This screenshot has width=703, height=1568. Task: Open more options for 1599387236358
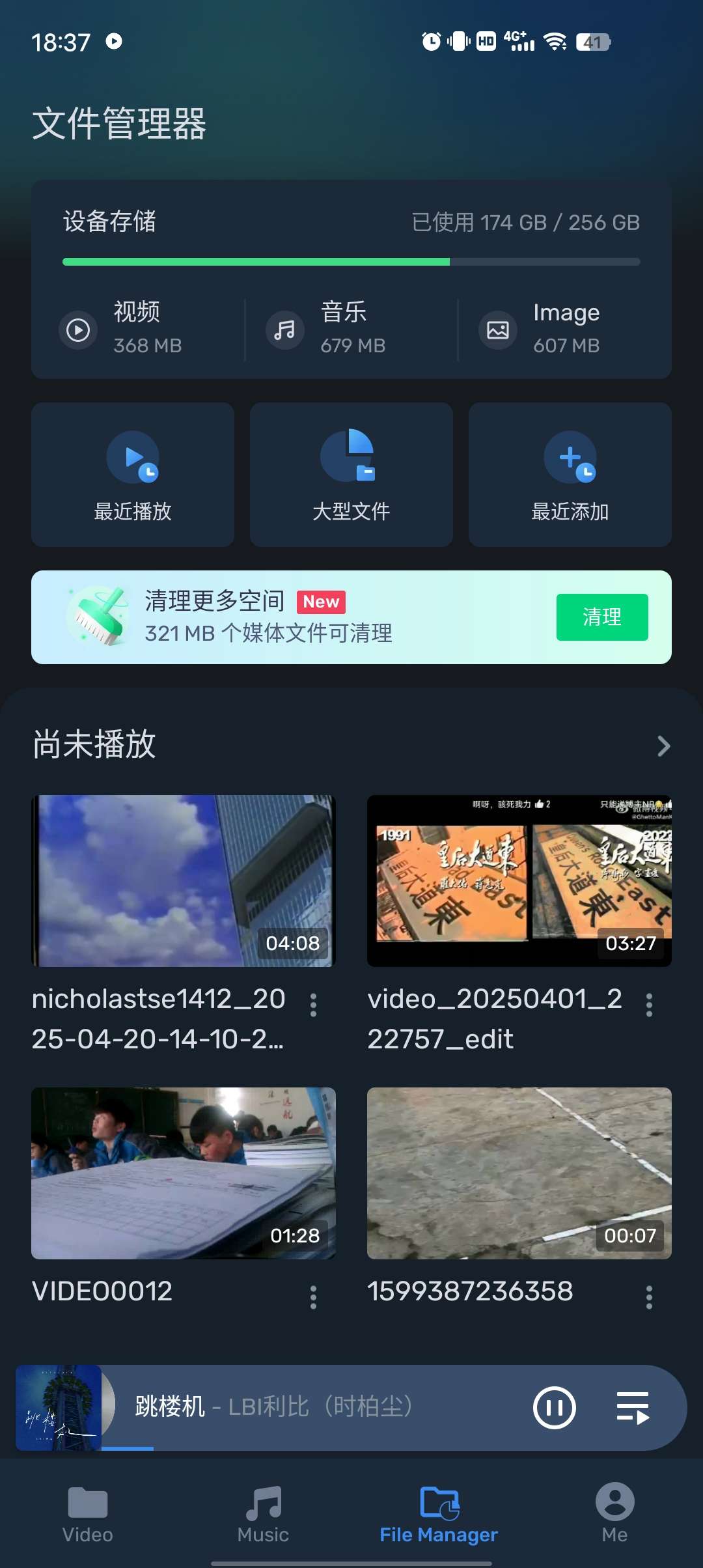(x=649, y=1297)
